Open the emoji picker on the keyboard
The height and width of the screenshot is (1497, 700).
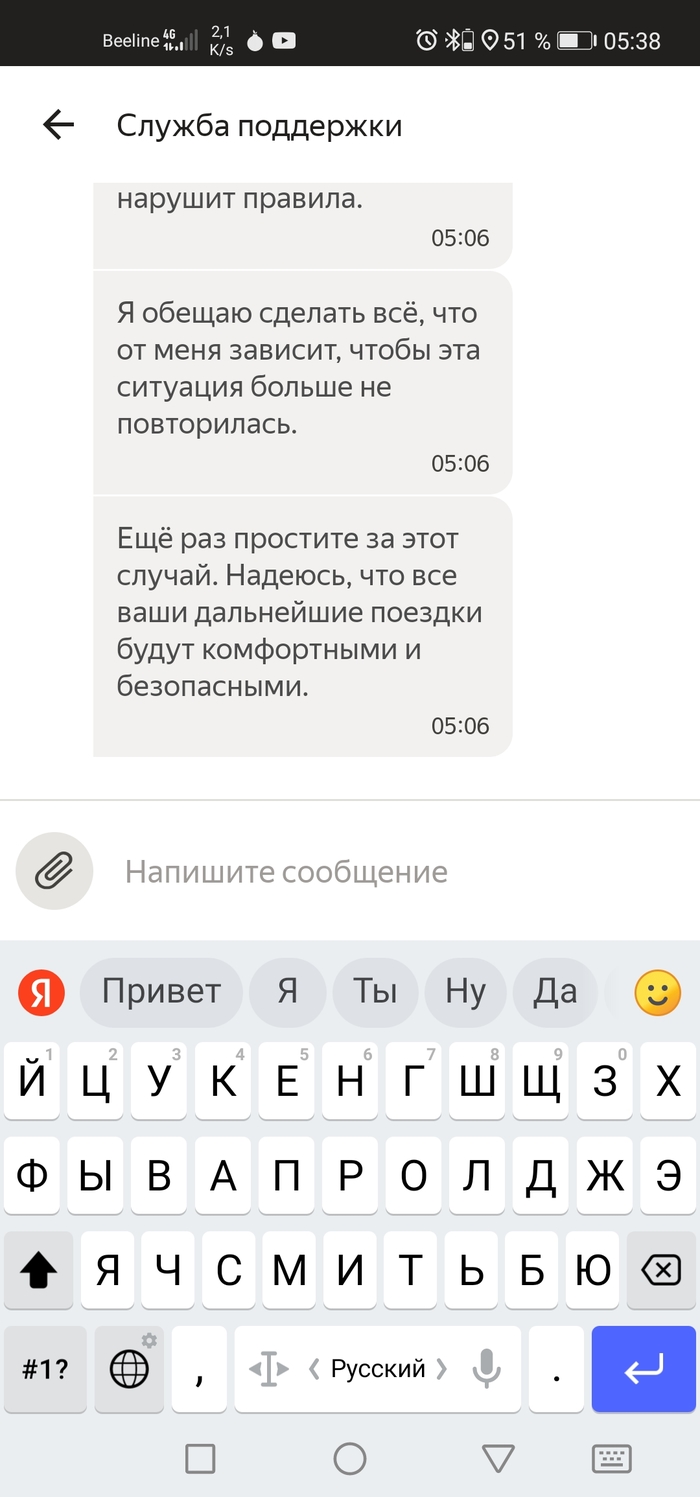(x=658, y=992)
